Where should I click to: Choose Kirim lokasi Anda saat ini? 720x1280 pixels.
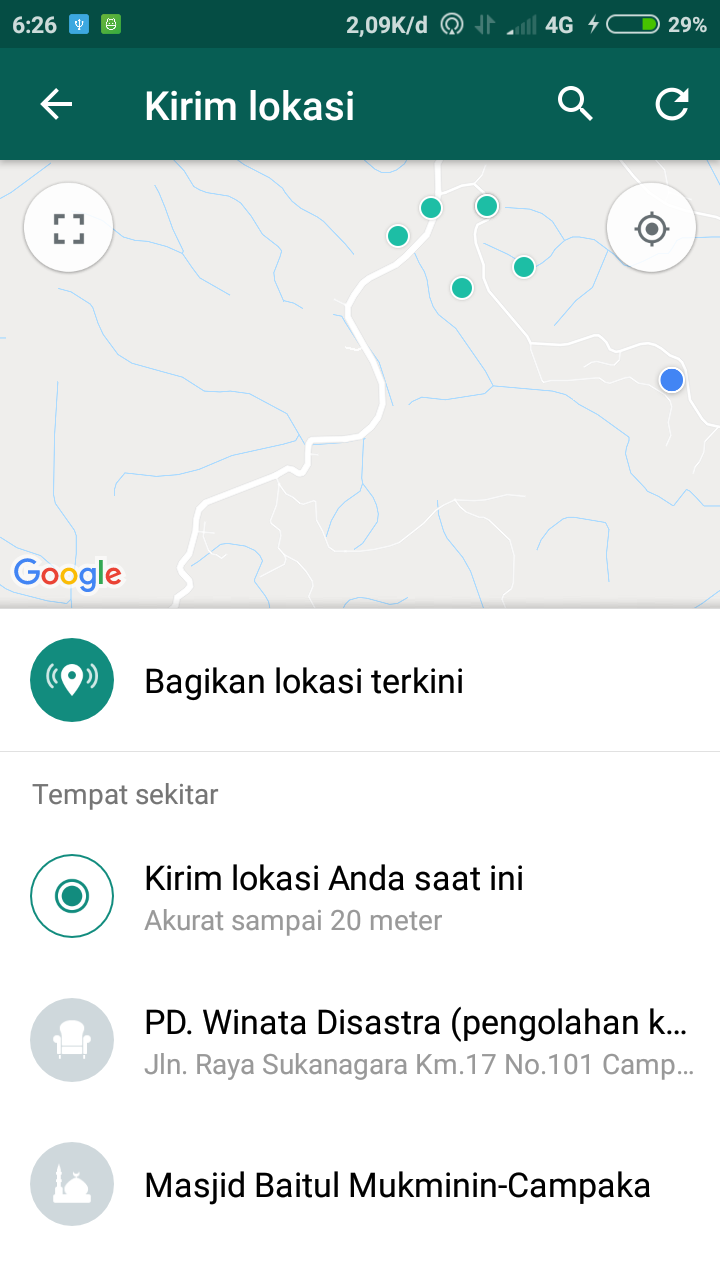click(360, 896)
